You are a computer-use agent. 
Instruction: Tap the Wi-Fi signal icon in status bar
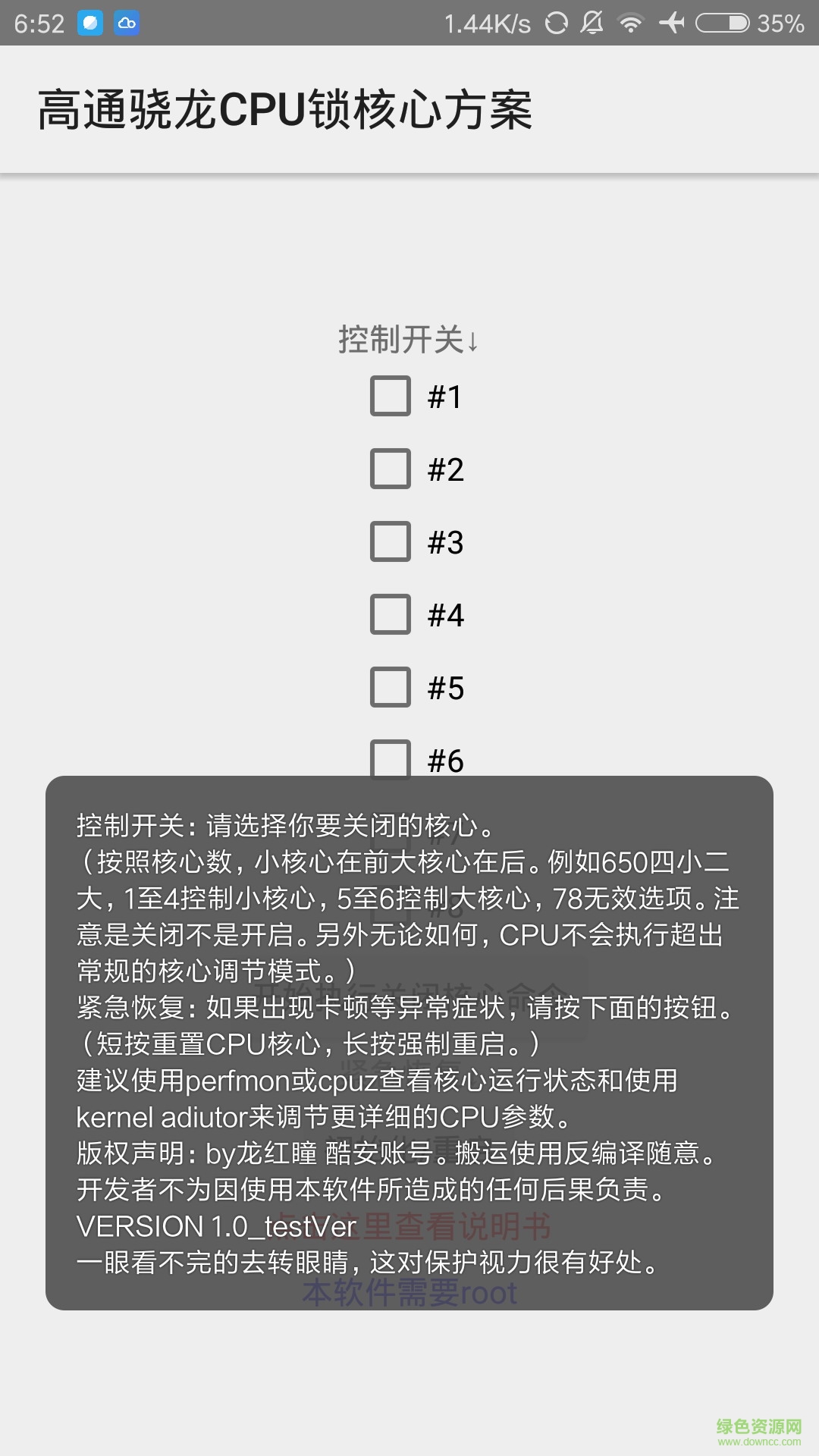(632, 21)
